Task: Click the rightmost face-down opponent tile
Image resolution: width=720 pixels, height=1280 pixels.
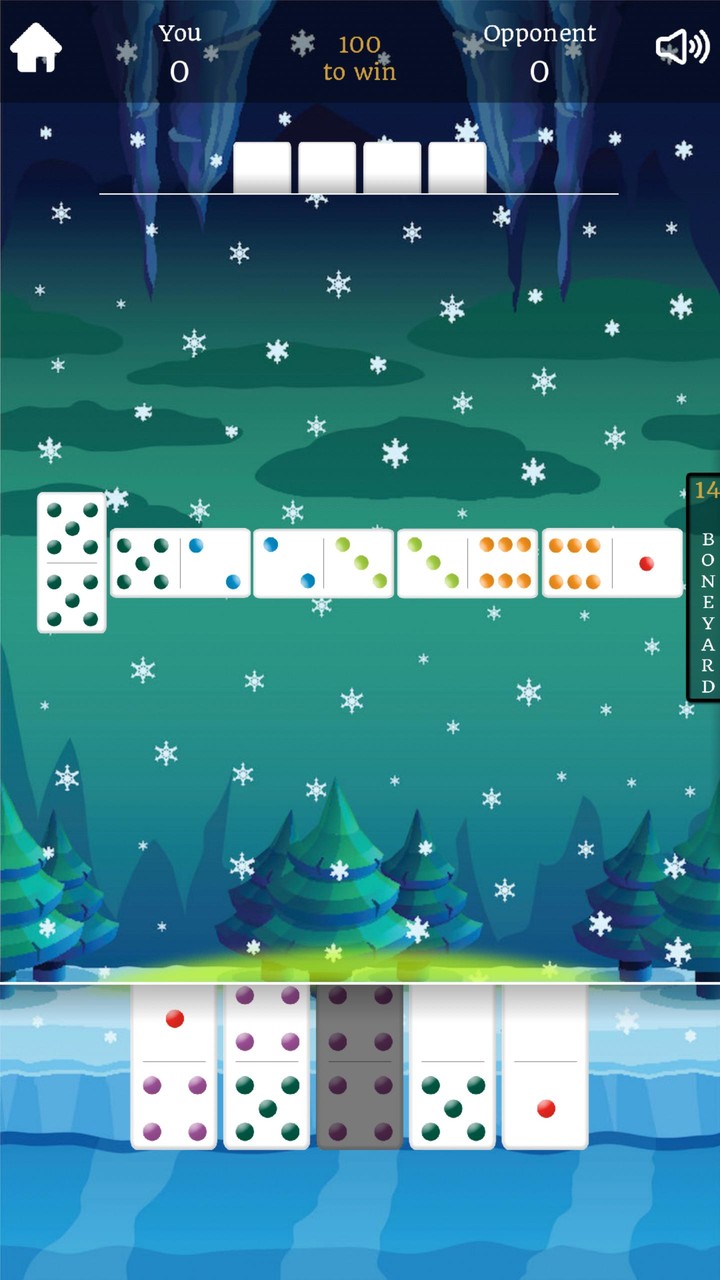Action: [x=455, y=167]
